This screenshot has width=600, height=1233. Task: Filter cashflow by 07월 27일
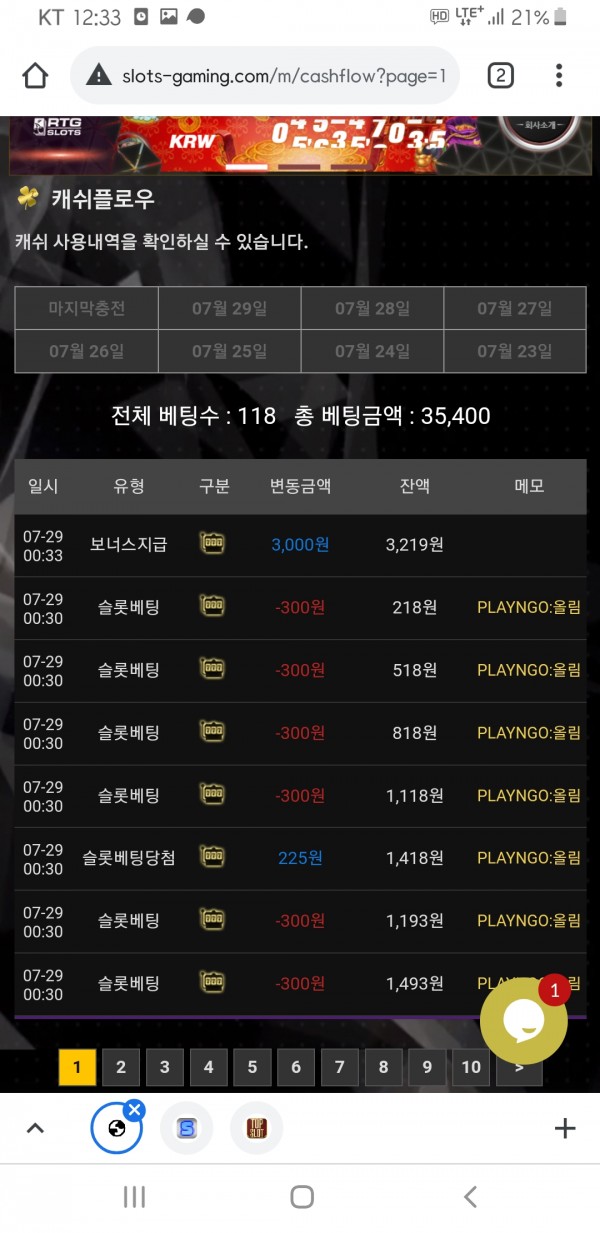click(514, 309)
